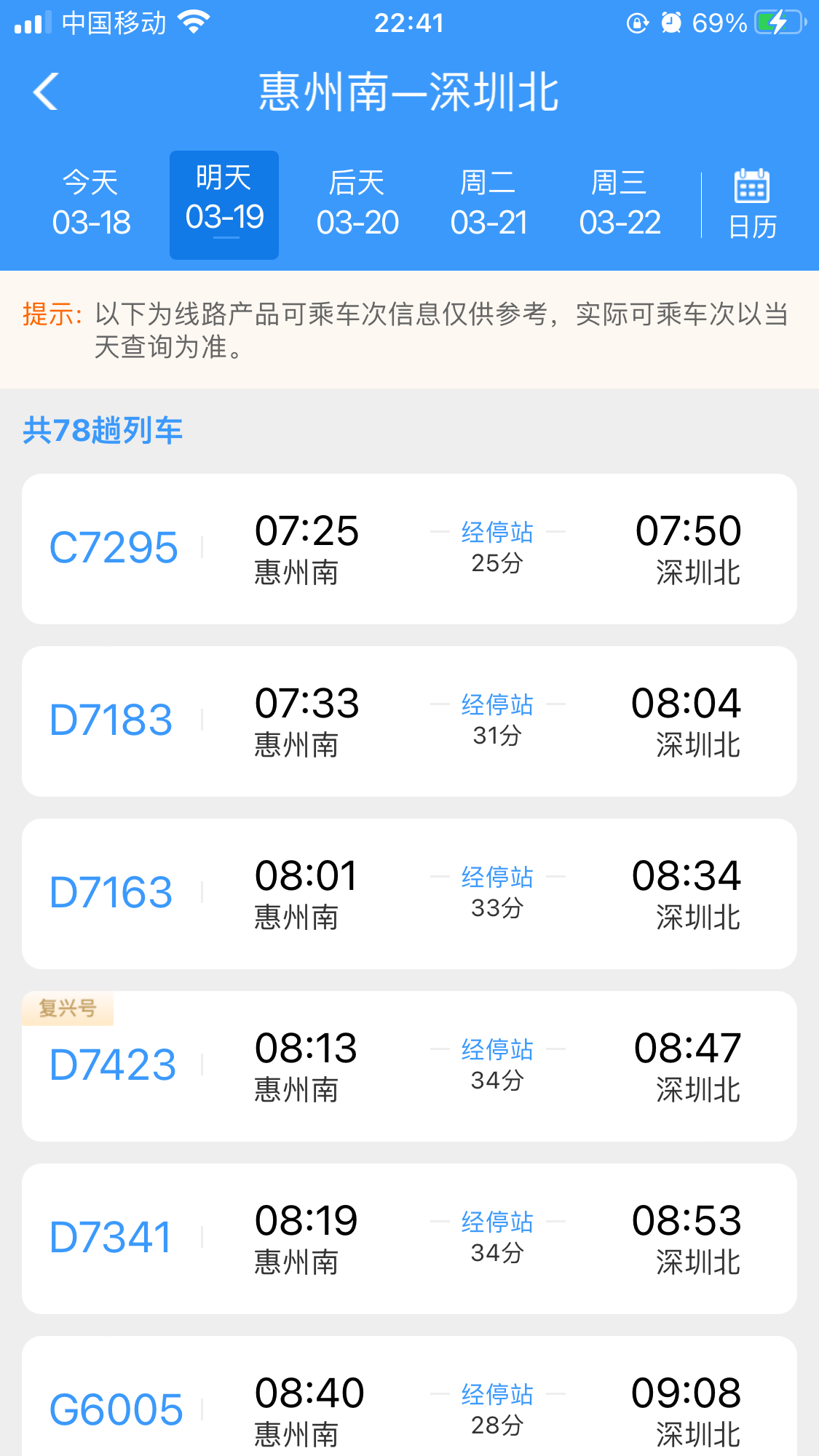
Task: Choose the 周二 03-21 date tab
Action: [x=488, y=204]
